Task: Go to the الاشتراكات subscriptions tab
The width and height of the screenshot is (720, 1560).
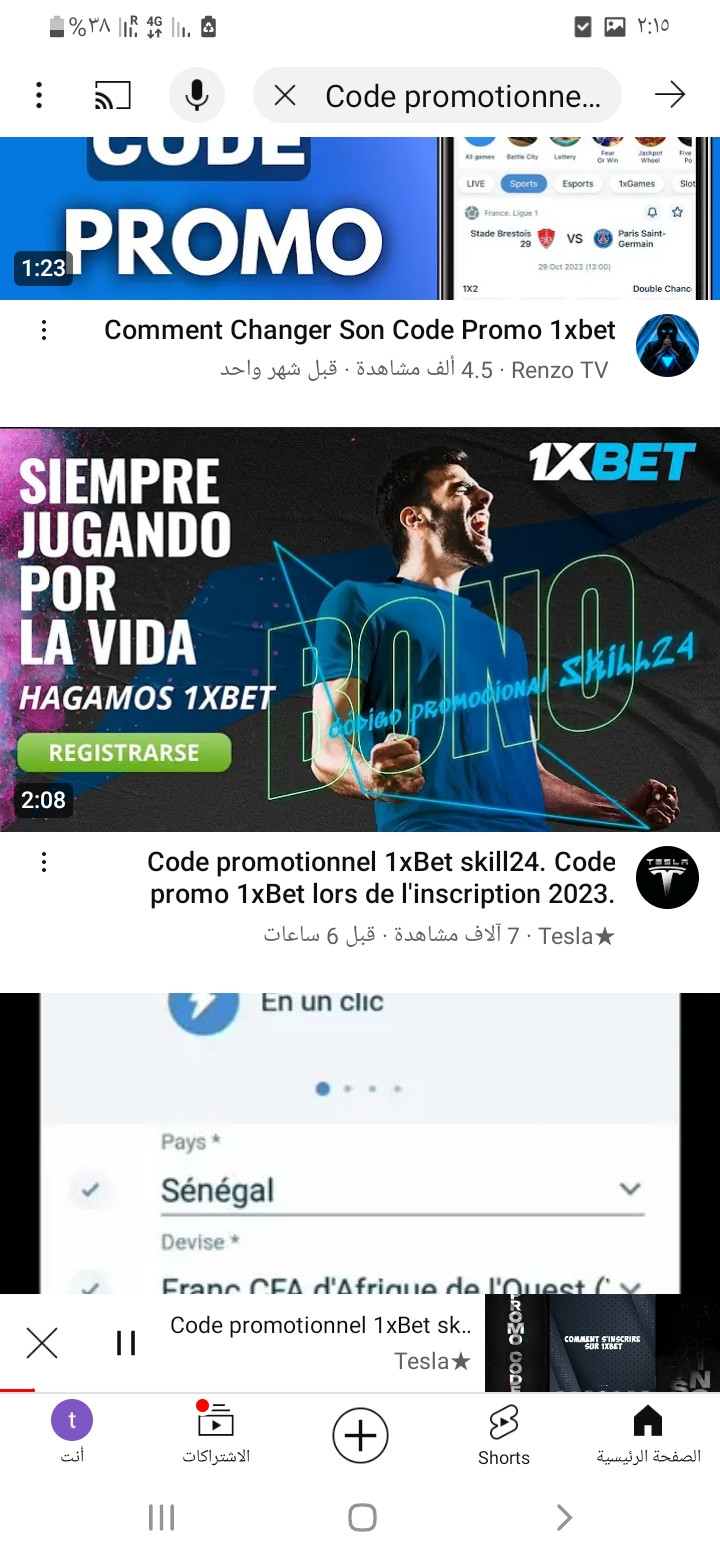Action: [x=216, y=1435]
